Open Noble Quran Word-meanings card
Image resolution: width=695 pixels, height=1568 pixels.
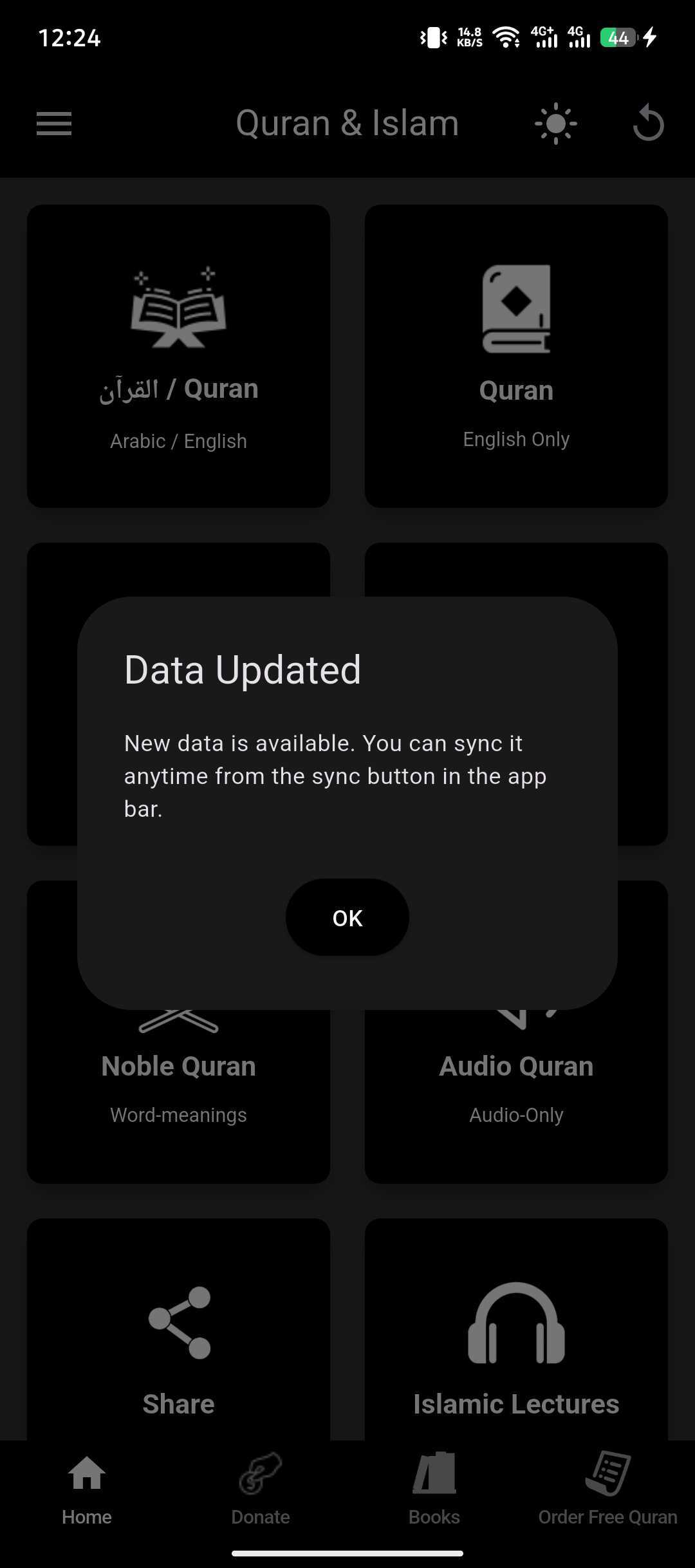(178, 1094)
